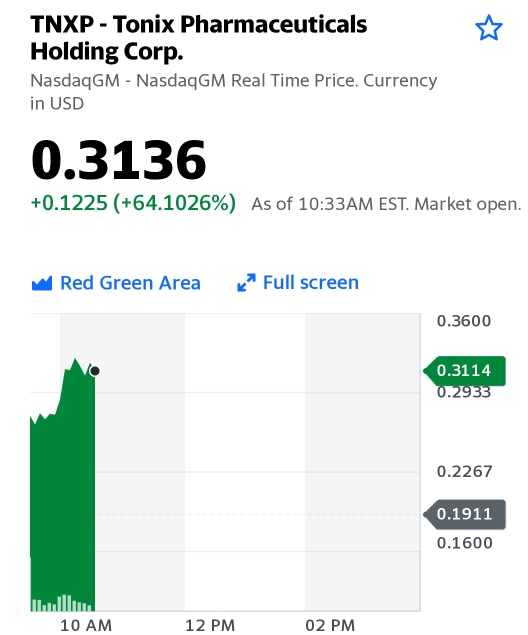This screenshot has height=635, width=528.
Task: Change the Red Green Area chart type
Action: pyautogui.click(x=116, y=283)
